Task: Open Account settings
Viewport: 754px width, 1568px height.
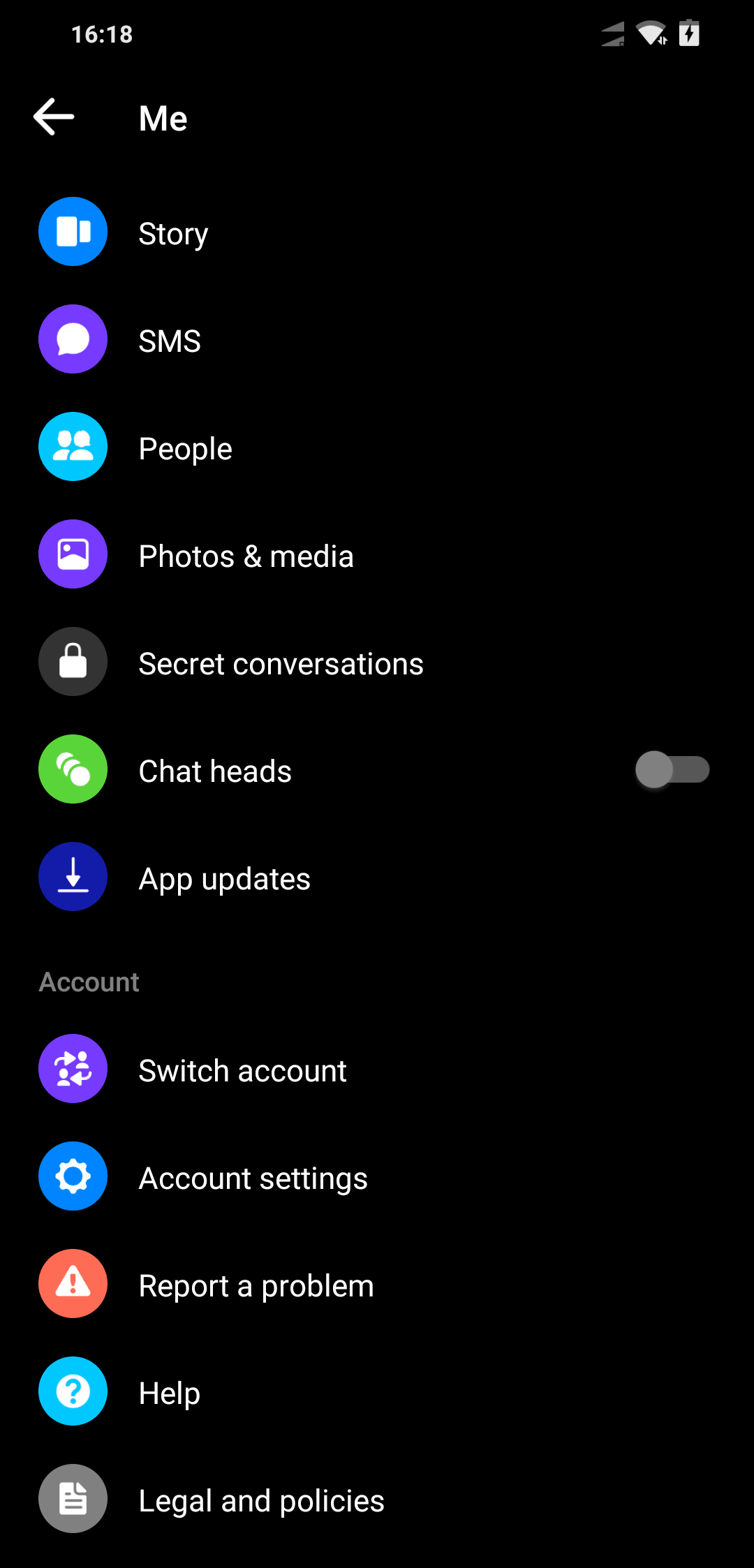Action: (377, 1176)
